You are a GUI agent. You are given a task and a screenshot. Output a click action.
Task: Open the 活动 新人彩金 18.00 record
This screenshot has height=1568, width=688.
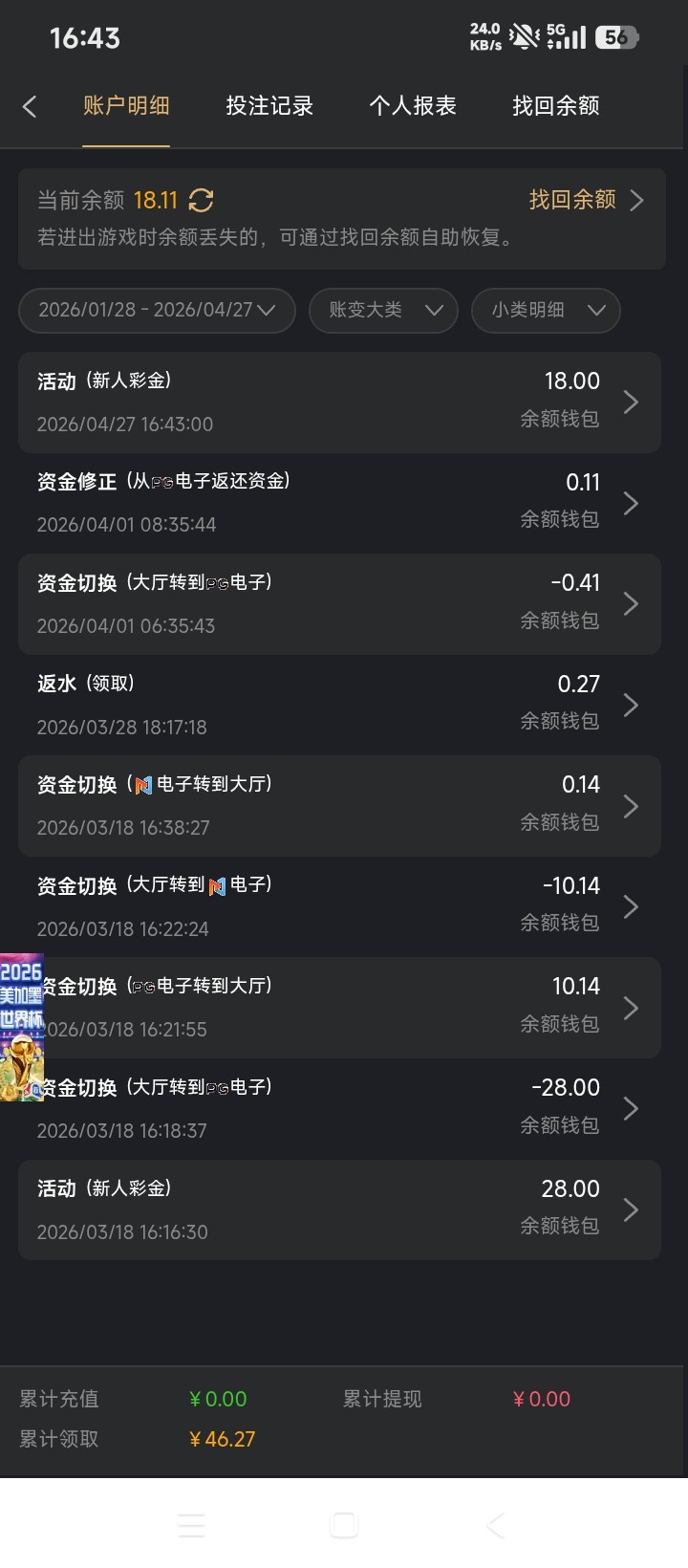pyautogui.click(x=339, y=402)
